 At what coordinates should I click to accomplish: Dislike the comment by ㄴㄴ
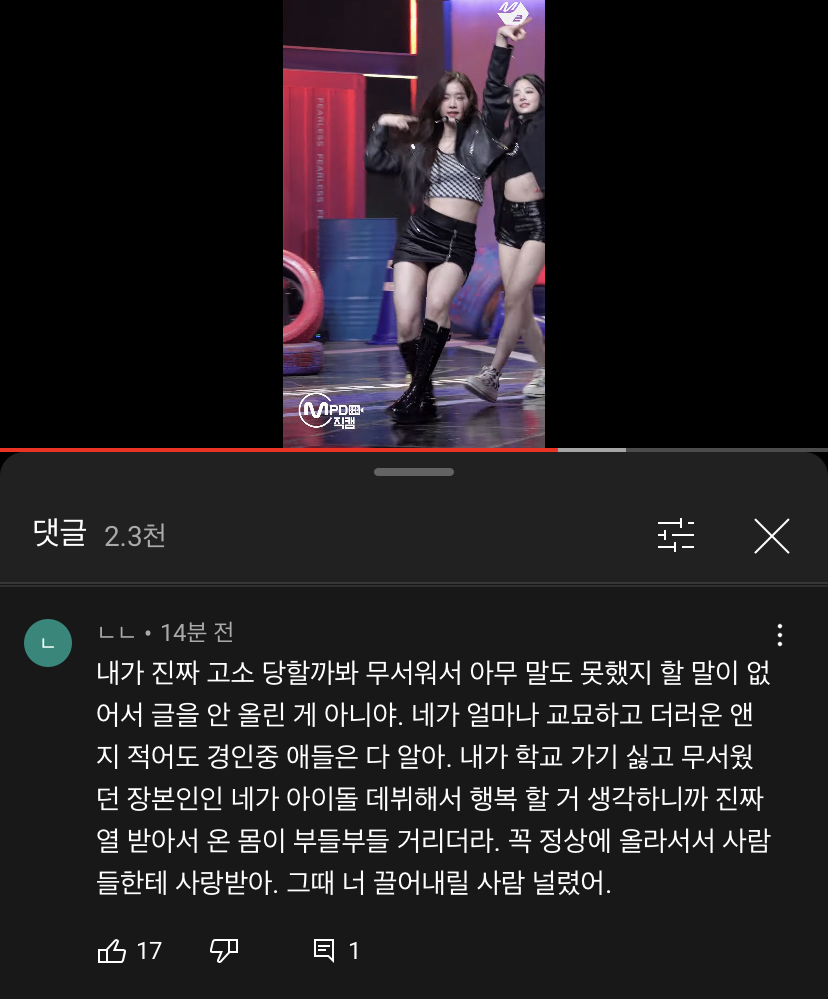tap(224, 951)
